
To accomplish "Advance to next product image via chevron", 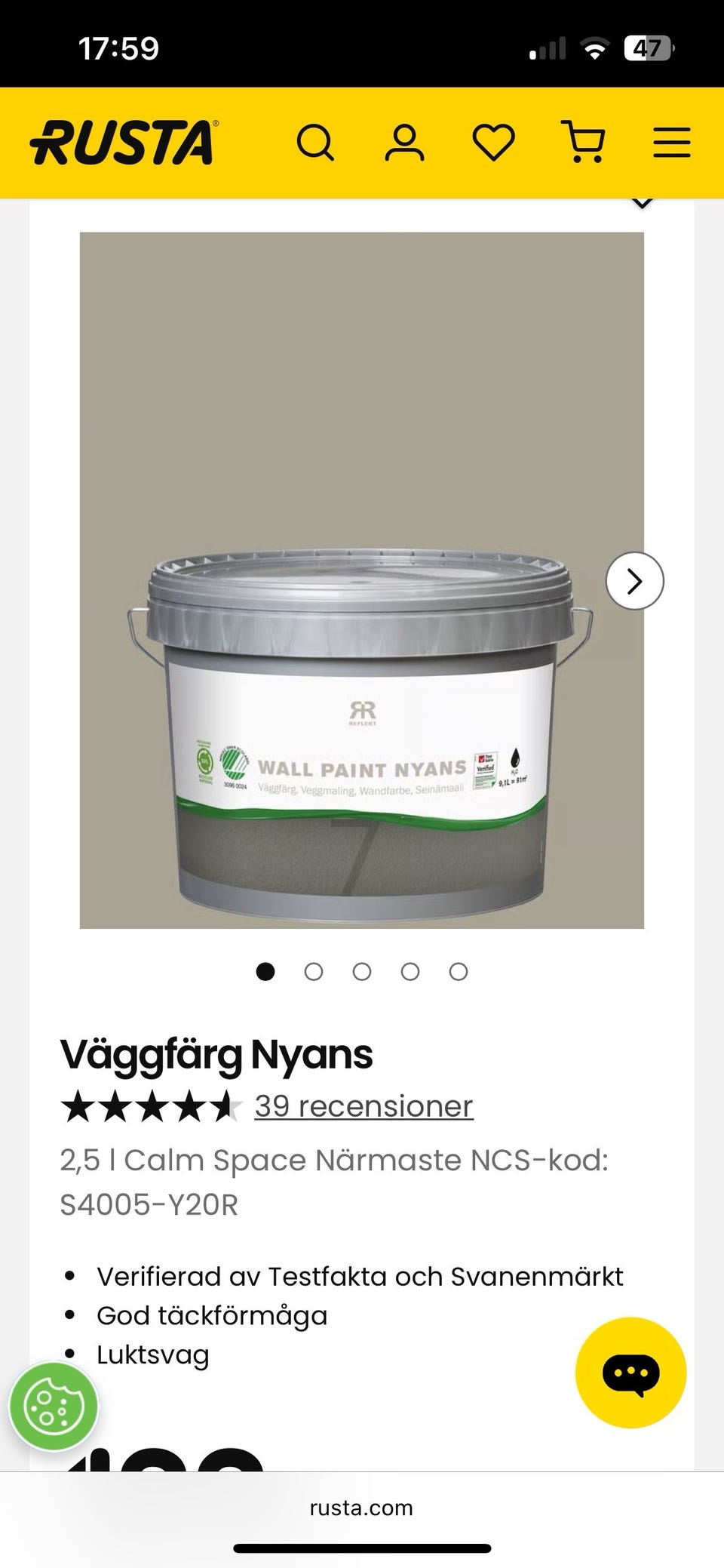I will 635,581.
